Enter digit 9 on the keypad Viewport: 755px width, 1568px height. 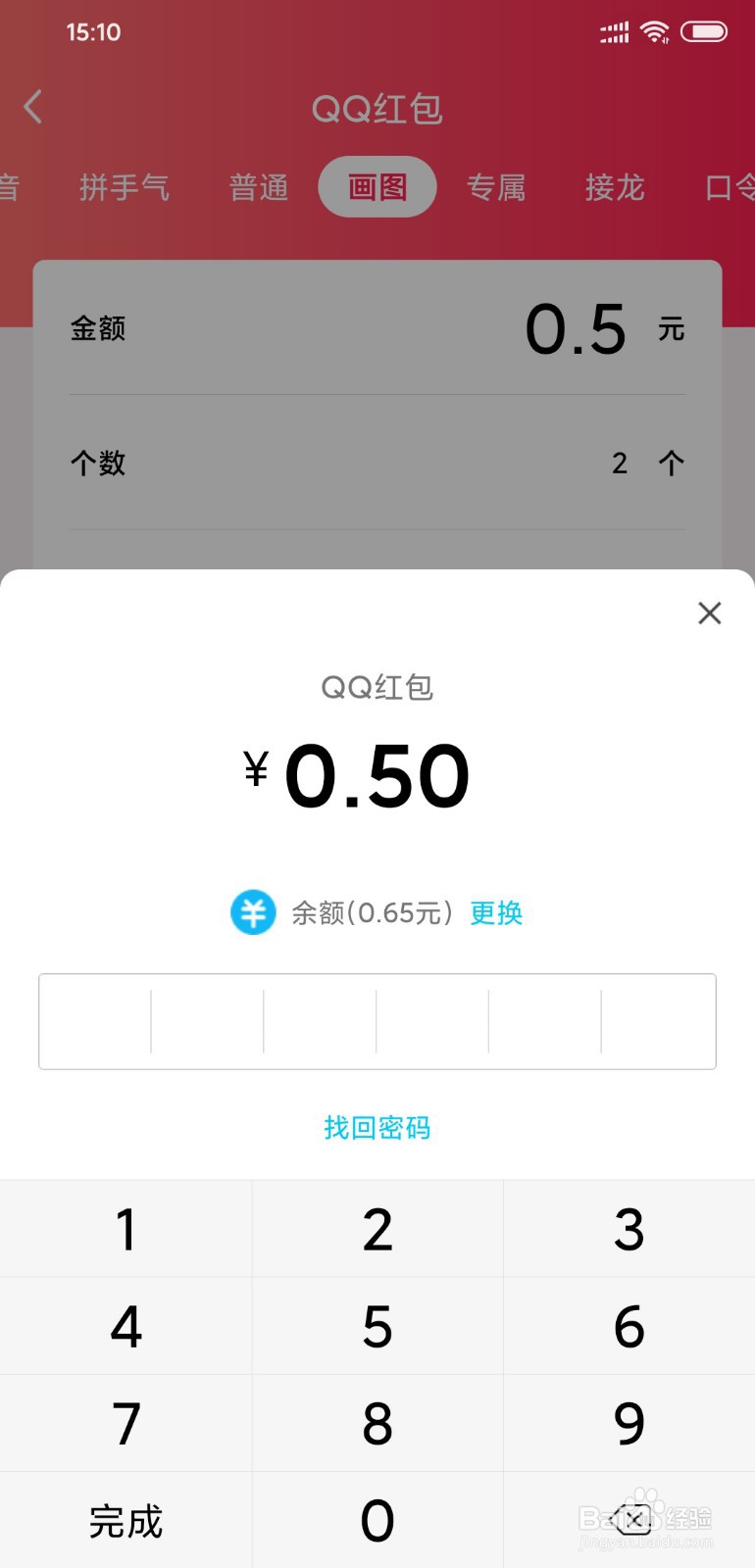pyautogui.click(x=629, y=1423)
